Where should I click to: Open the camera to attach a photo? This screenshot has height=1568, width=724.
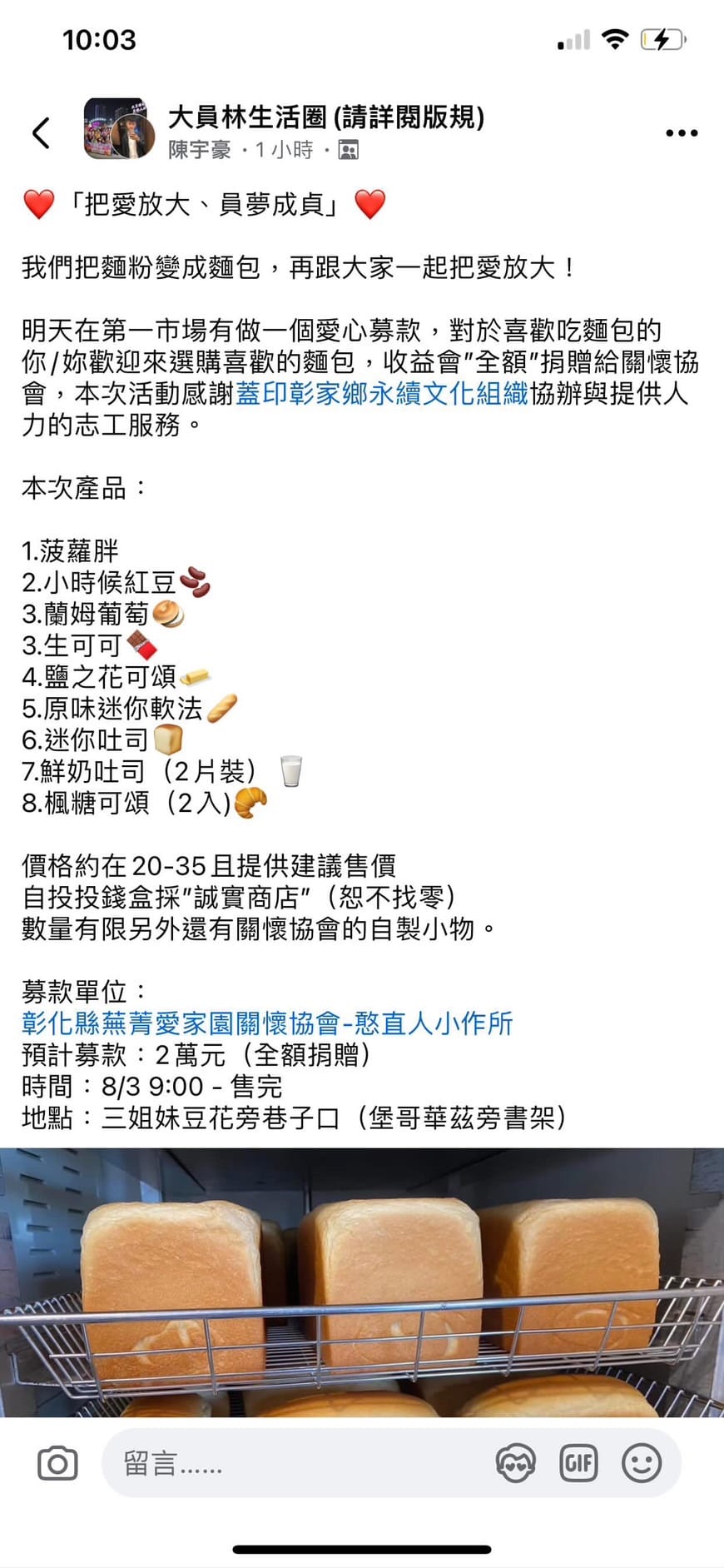coord(57,1463)
